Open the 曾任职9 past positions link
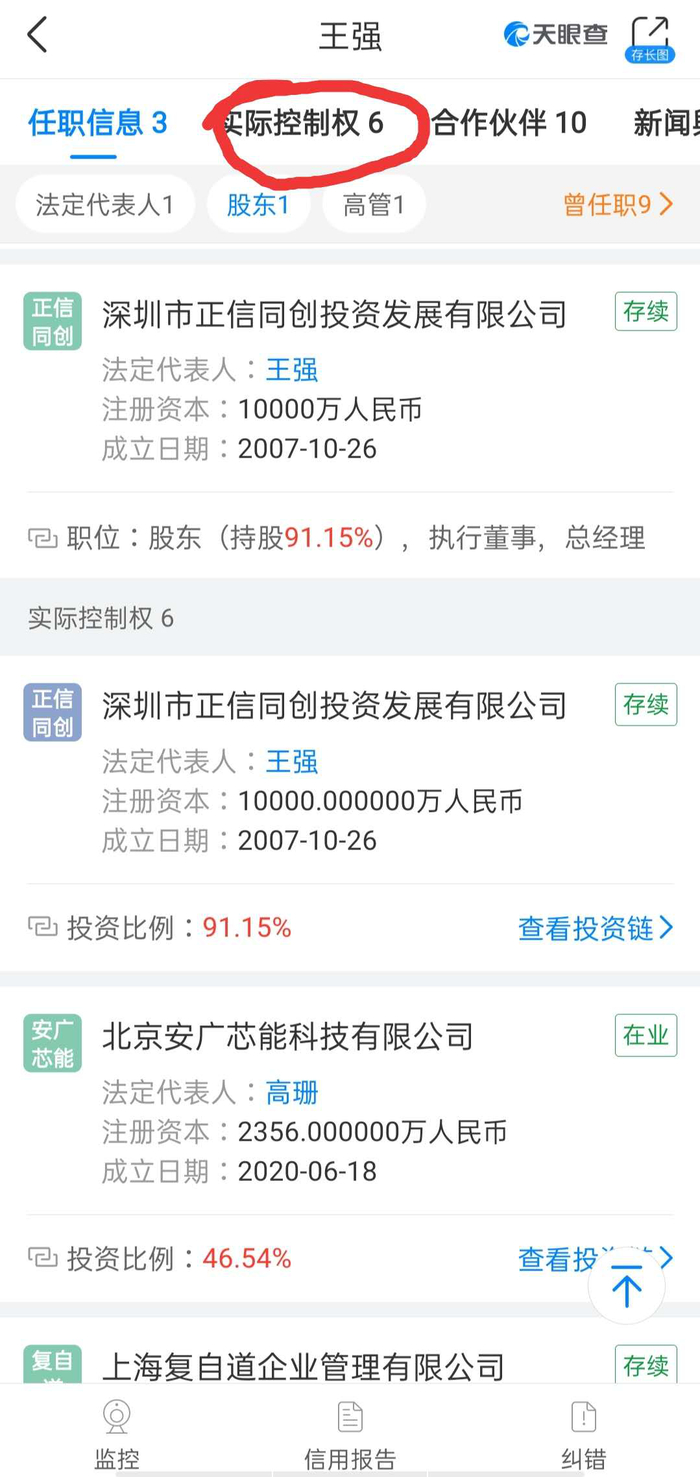Image resolution: width=700 pixels, height=1477 pixels. [618, 205]
